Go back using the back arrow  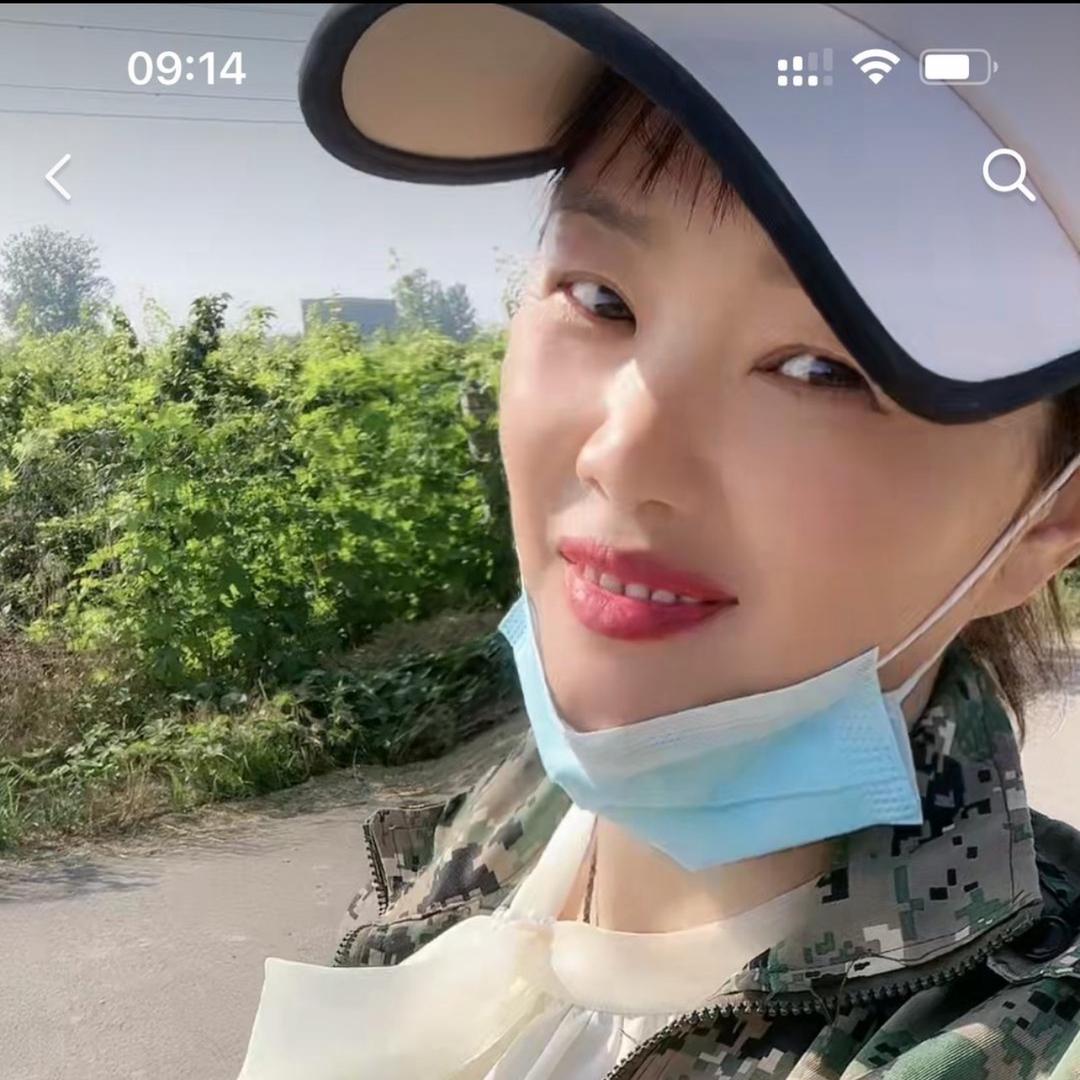58,177
